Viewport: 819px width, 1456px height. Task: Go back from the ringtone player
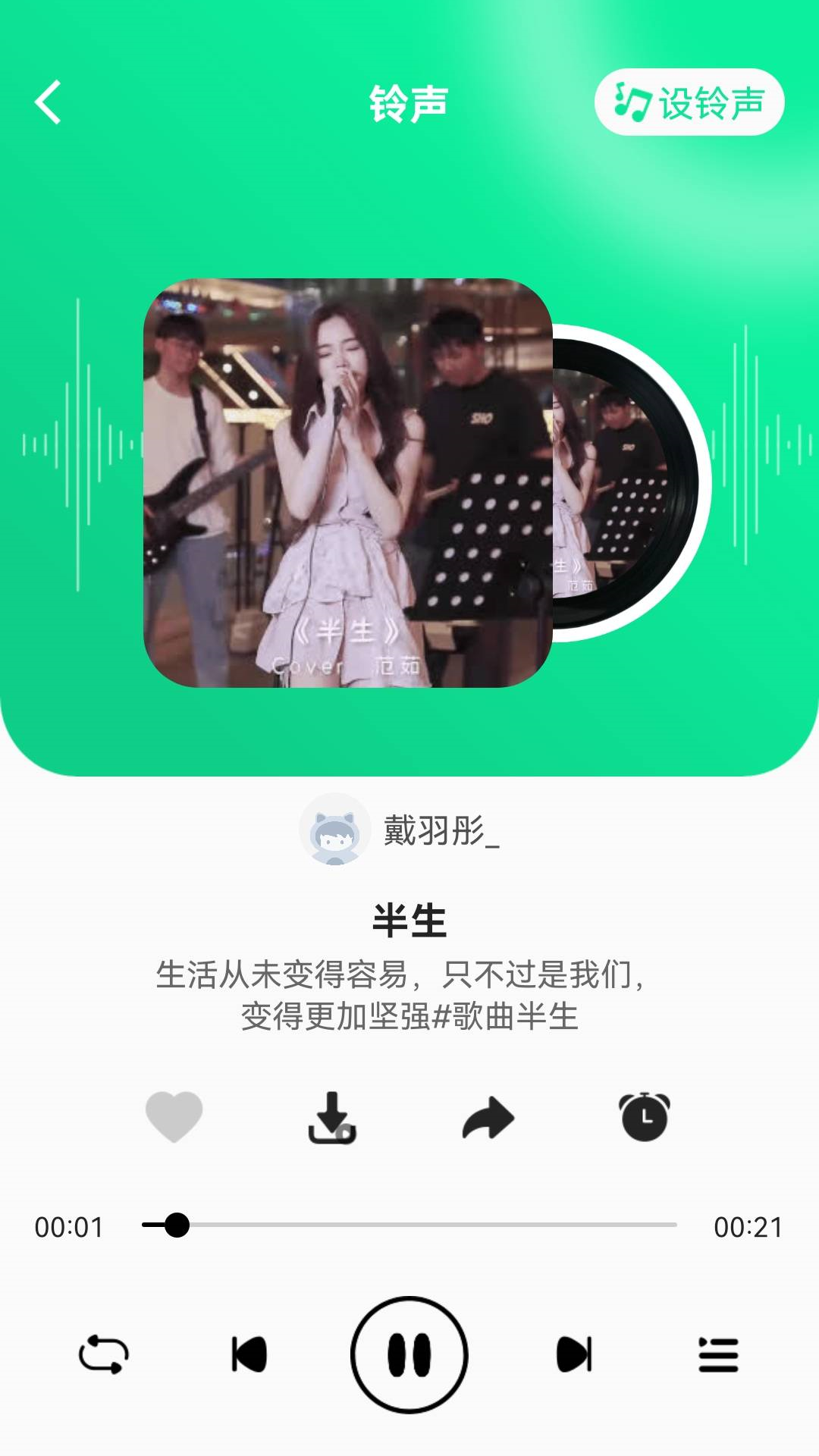coord(48,102)
